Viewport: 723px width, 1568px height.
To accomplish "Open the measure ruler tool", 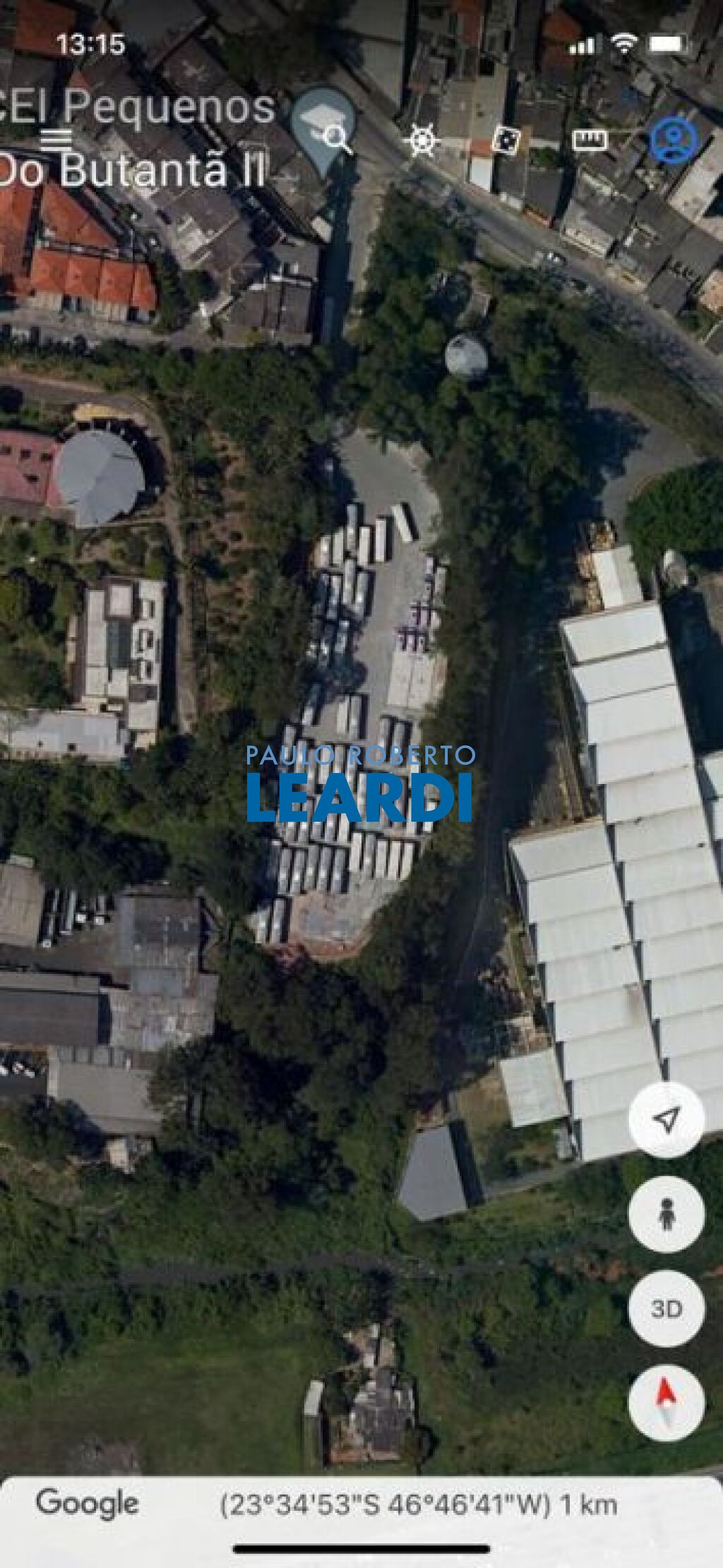I will tap(590, 139).
